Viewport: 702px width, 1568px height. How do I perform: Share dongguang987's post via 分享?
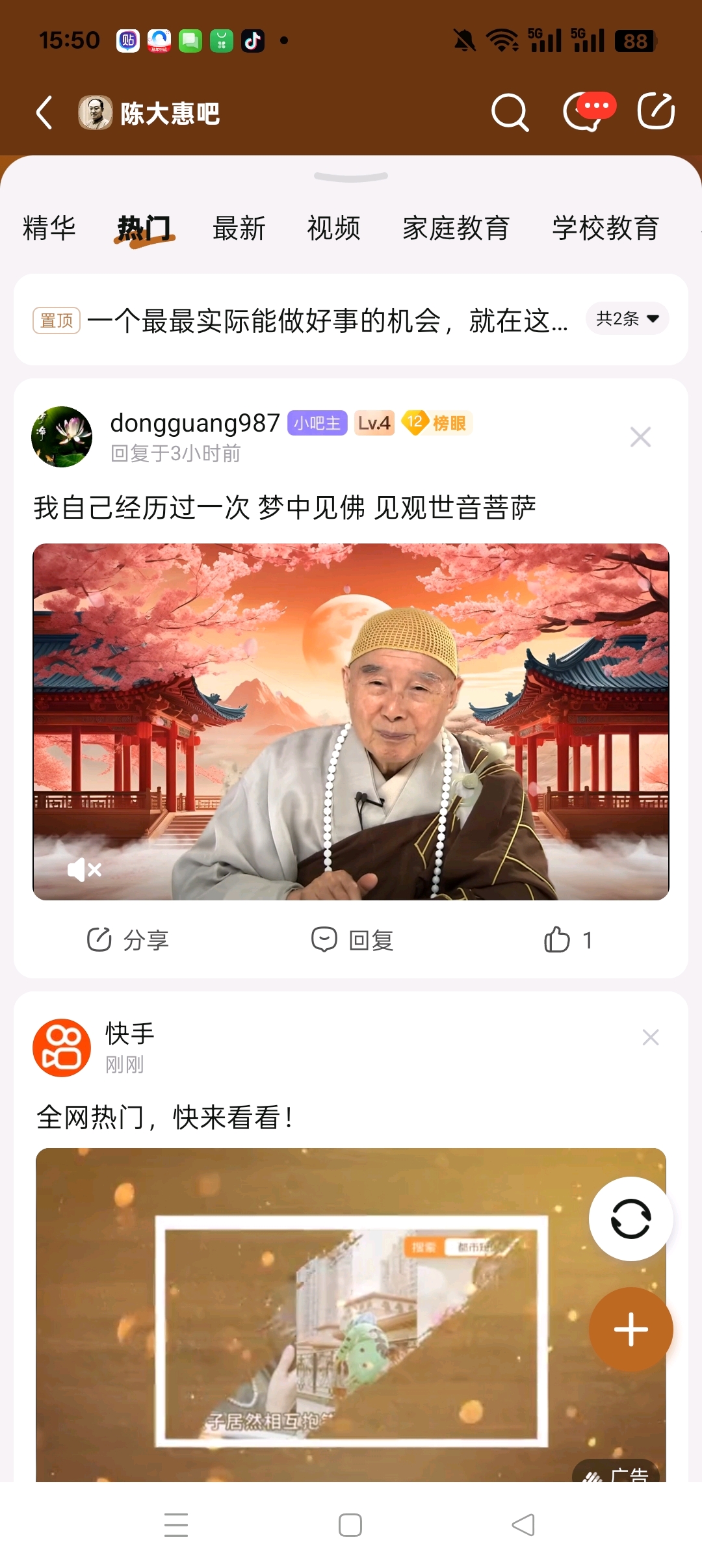128,940
